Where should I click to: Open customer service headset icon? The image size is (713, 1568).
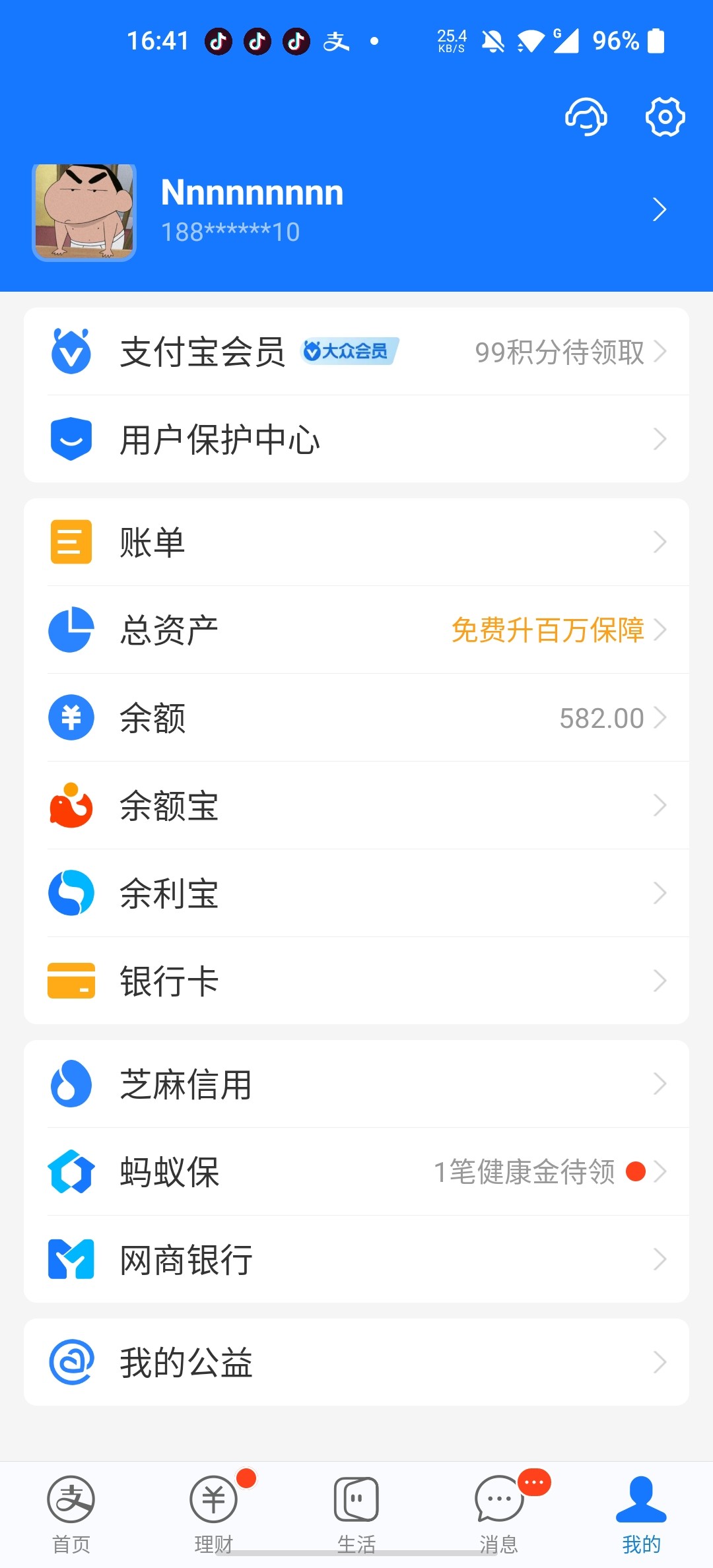[x=586, y=117]
